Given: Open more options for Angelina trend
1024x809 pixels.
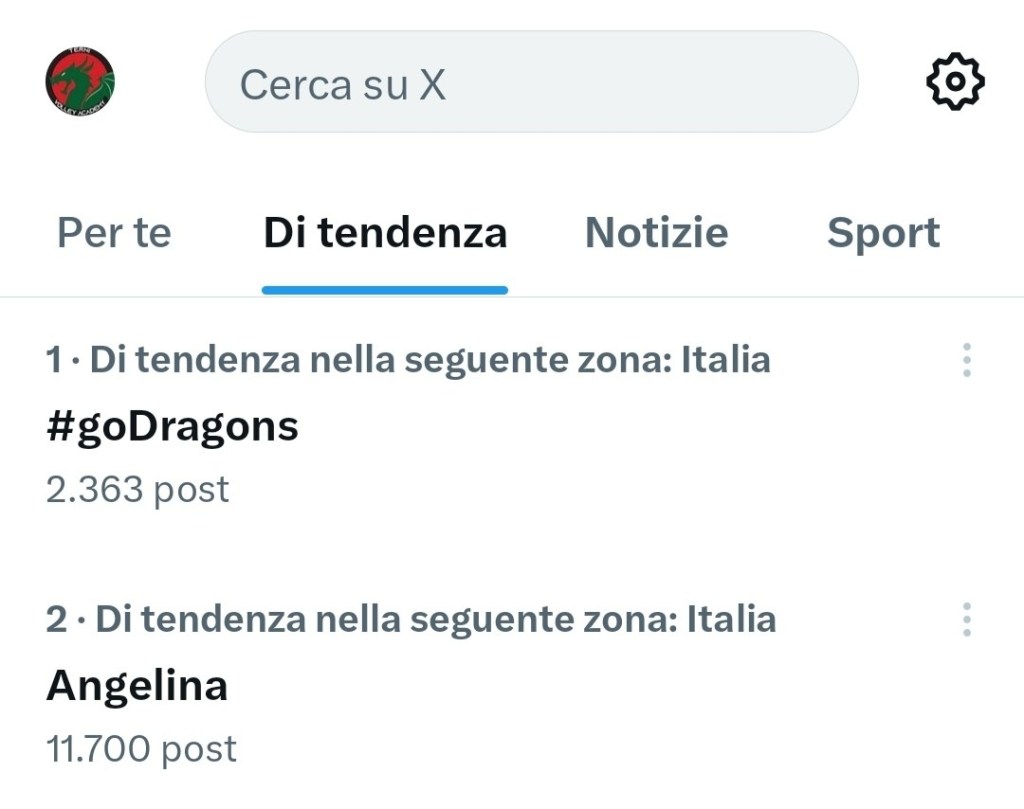Looking at the screenshot, I should [966, 620].
